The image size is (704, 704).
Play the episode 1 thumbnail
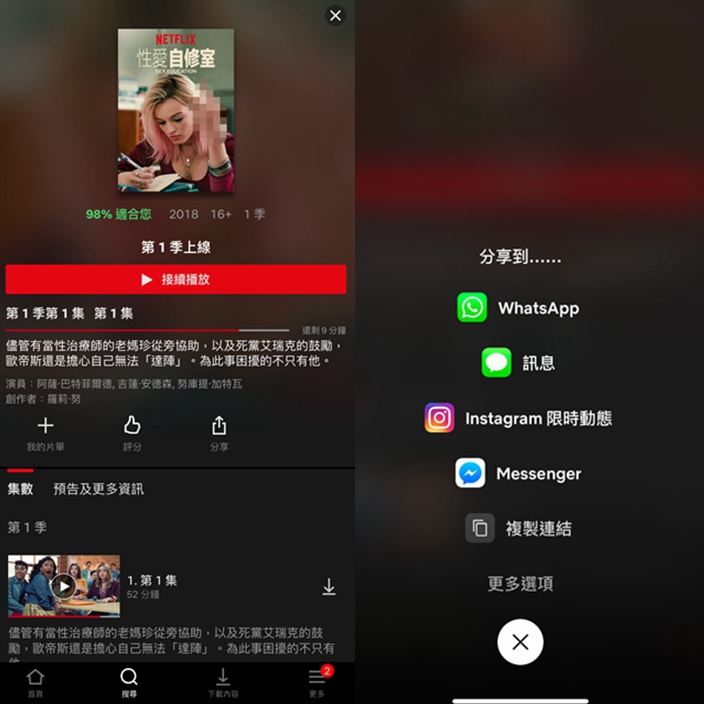(x=63, y=586)
